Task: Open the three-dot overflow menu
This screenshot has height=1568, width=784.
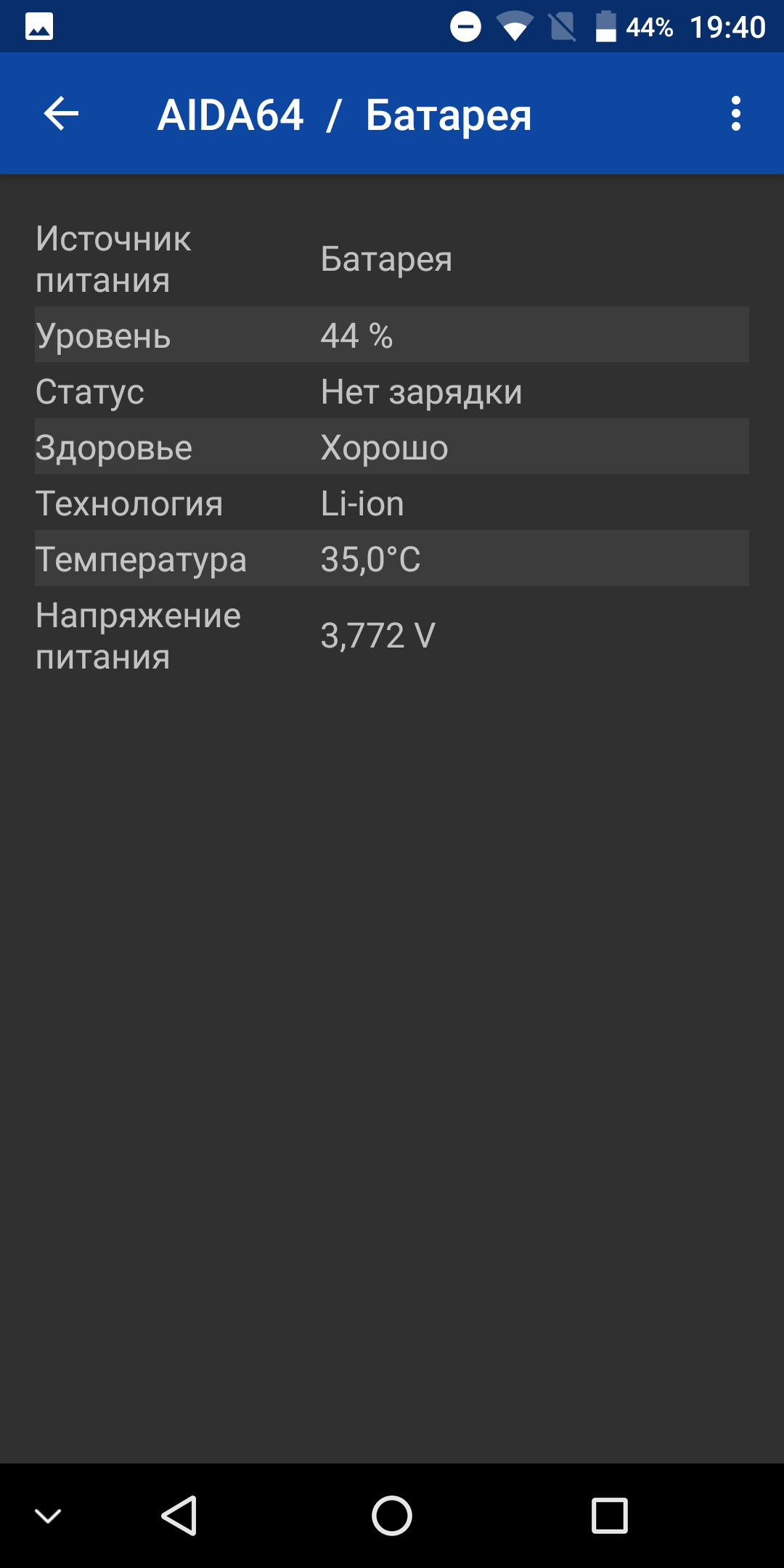Action: [736, 114]
